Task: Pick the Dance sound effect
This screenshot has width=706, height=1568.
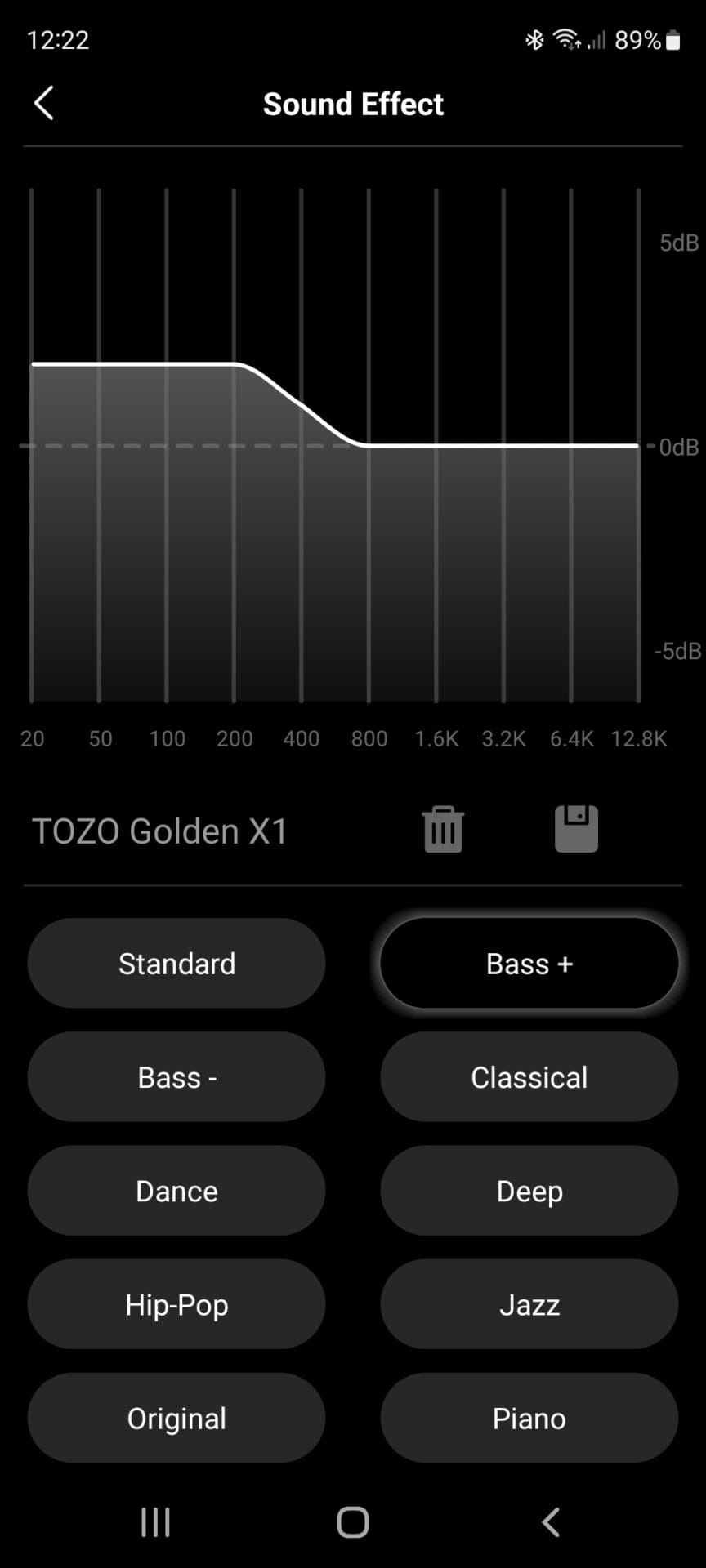Action: point(176,1191)
